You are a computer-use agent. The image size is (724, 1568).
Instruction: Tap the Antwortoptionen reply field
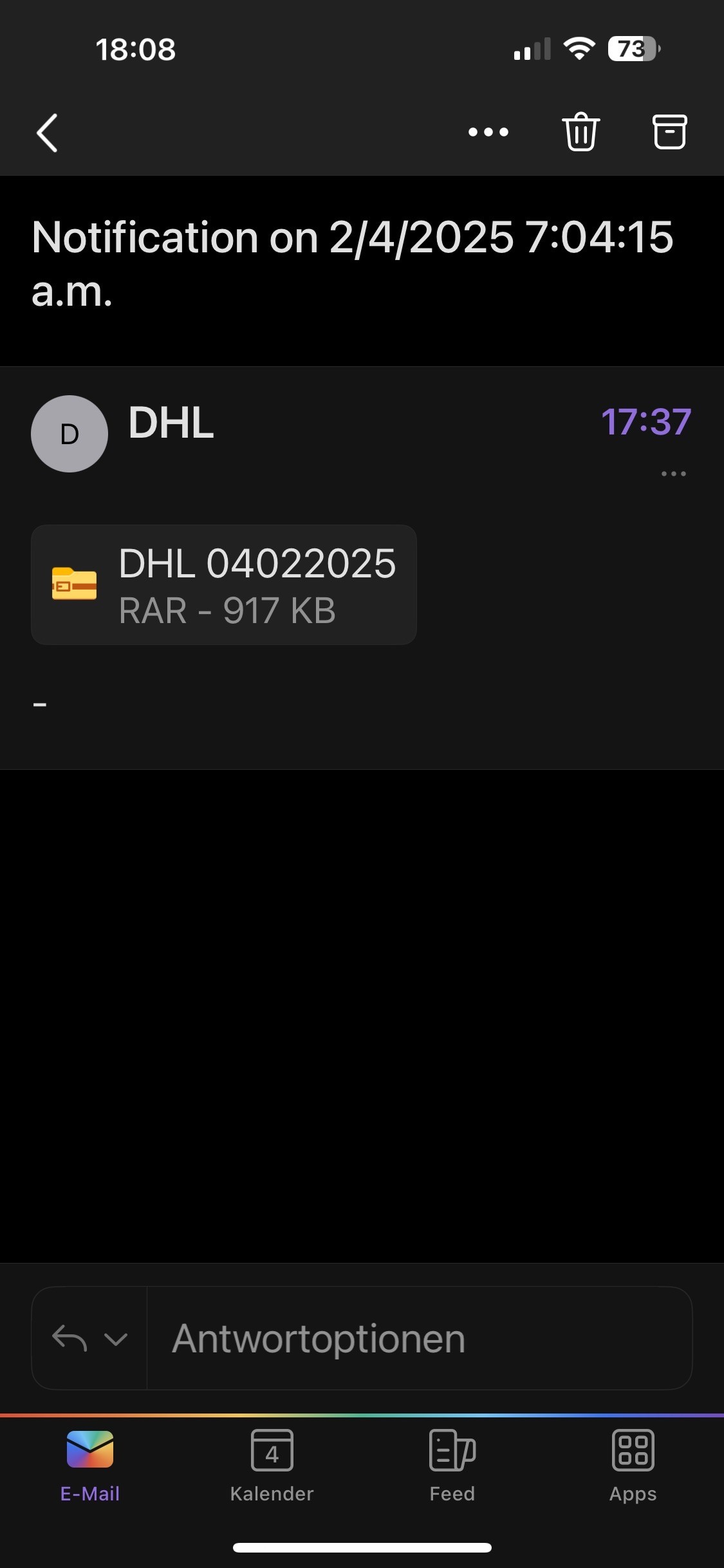420,1339
